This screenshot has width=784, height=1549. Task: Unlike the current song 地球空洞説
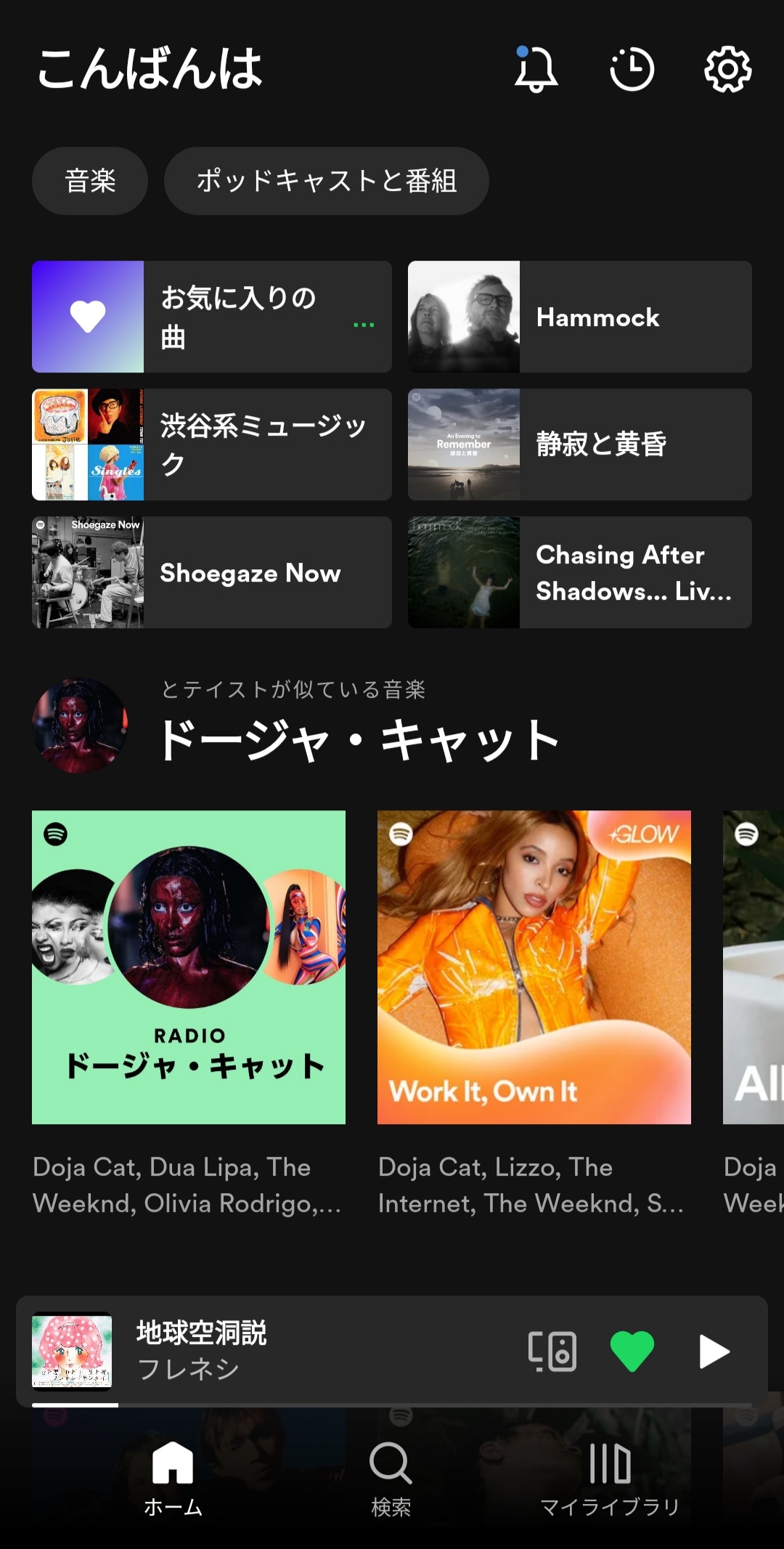click(632, 1351)
